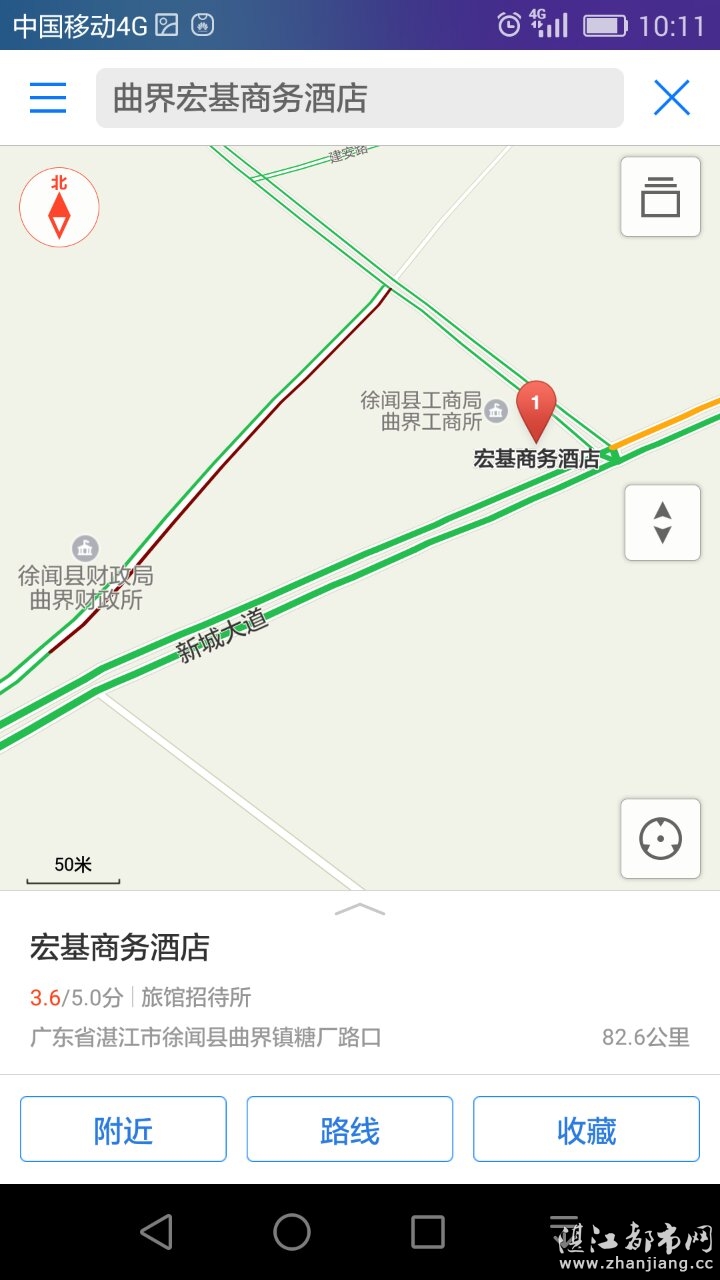Expand the hotel details panel
The width and height of the screenshot is (720, 1280).
[360, 908]
